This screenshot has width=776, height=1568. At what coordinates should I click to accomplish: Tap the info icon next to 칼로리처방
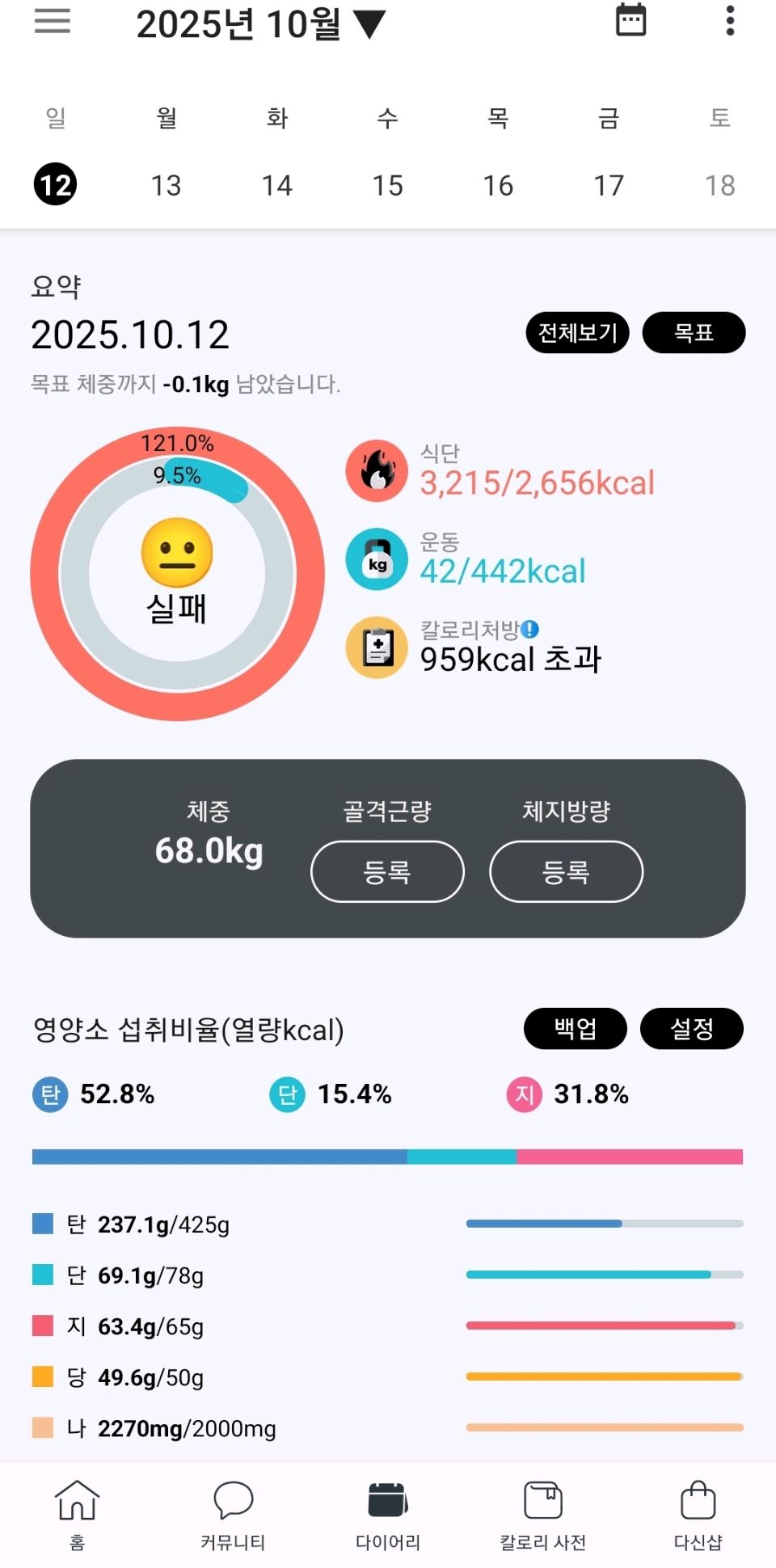[530, 629]
